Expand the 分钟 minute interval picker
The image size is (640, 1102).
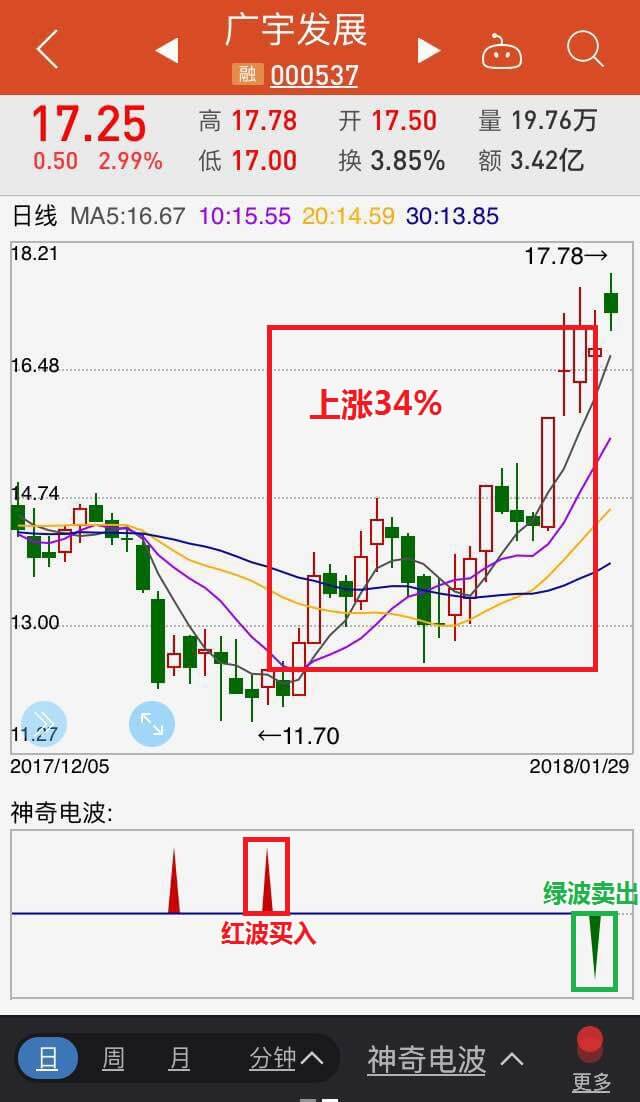tap(286, 1058)
